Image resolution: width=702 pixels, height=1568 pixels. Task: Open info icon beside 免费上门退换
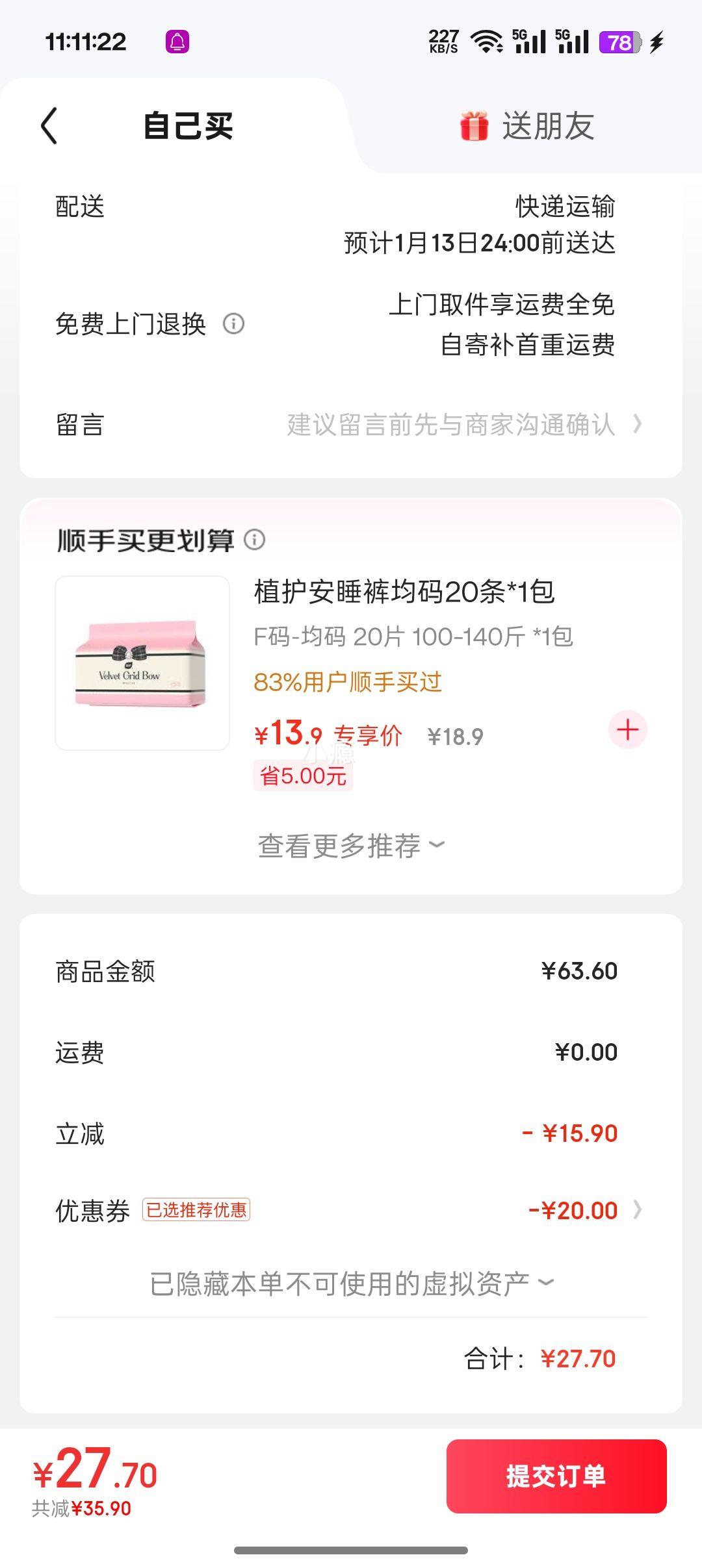pos(233,323)
